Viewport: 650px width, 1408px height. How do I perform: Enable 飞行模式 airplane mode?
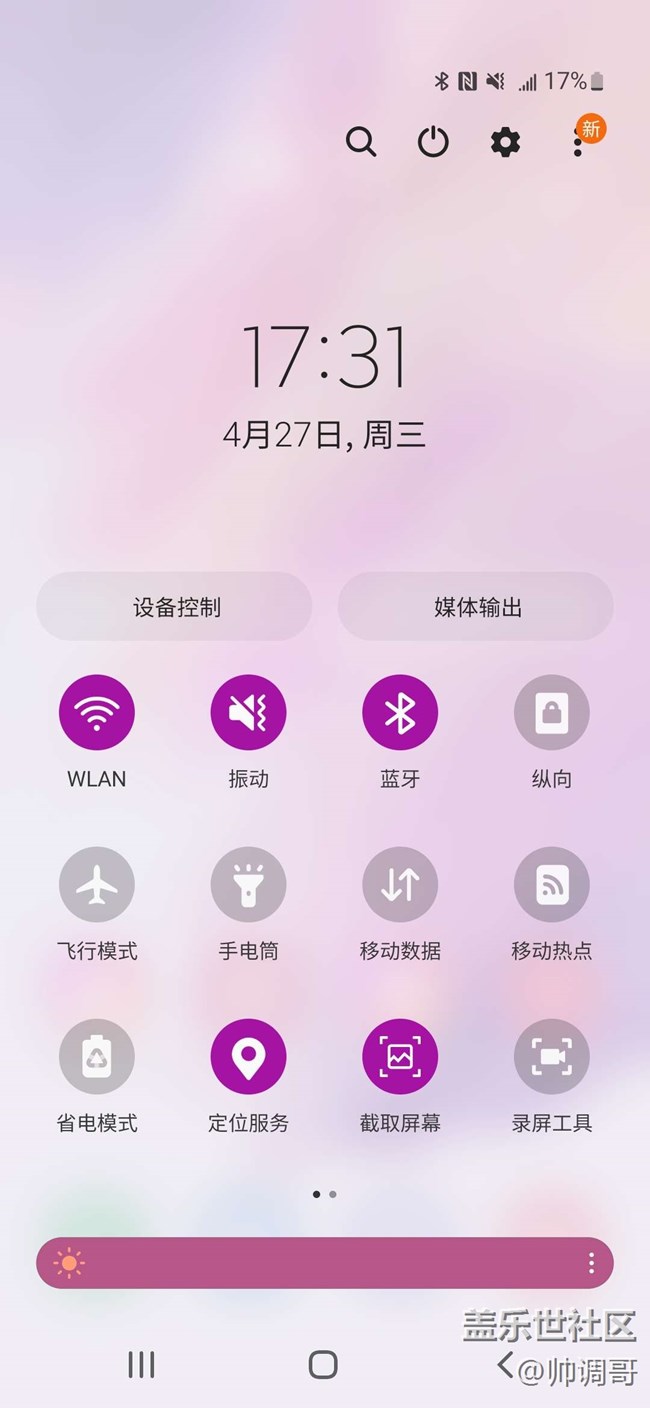click(97, 884)
